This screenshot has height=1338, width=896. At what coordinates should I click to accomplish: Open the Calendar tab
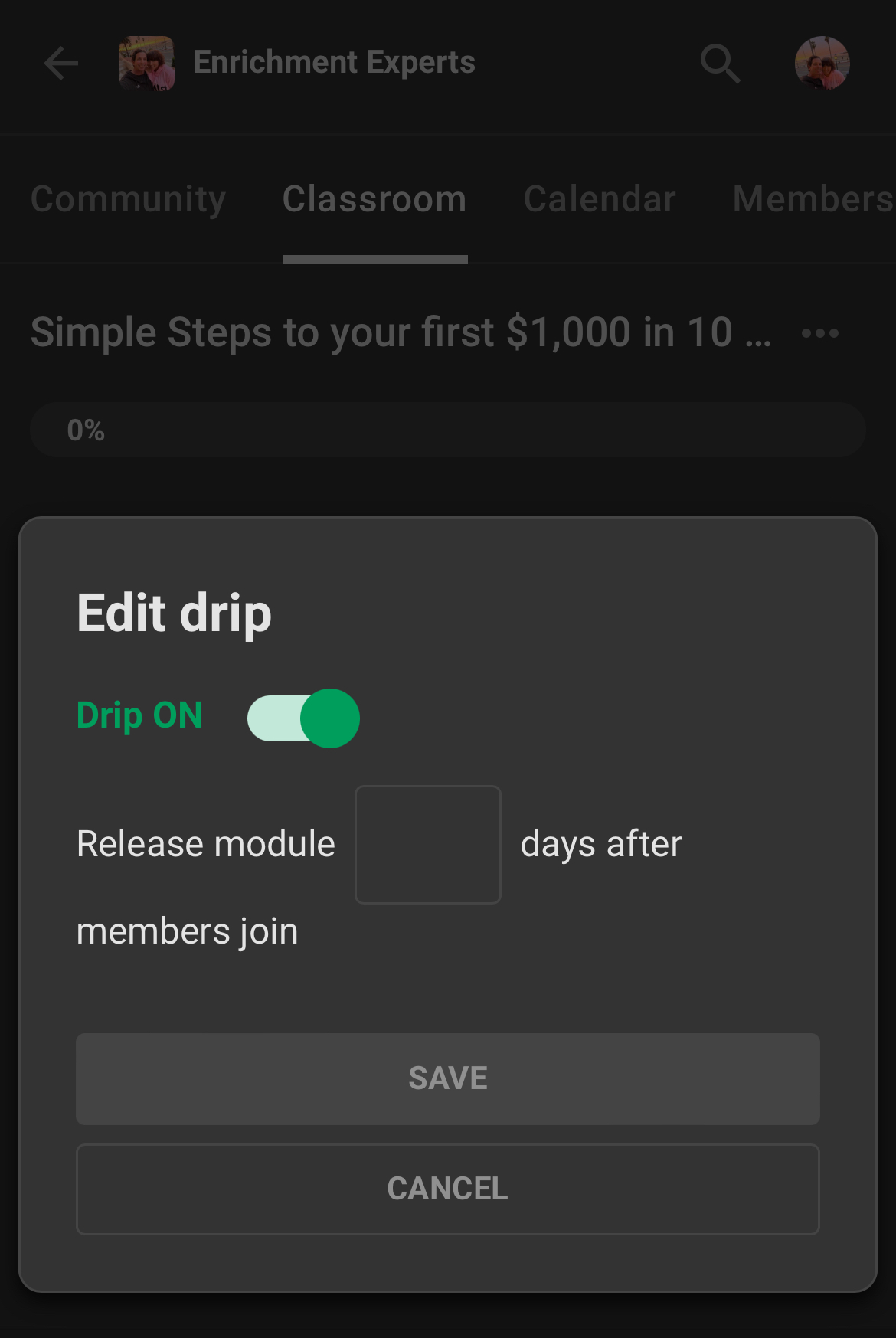point(599,198)
